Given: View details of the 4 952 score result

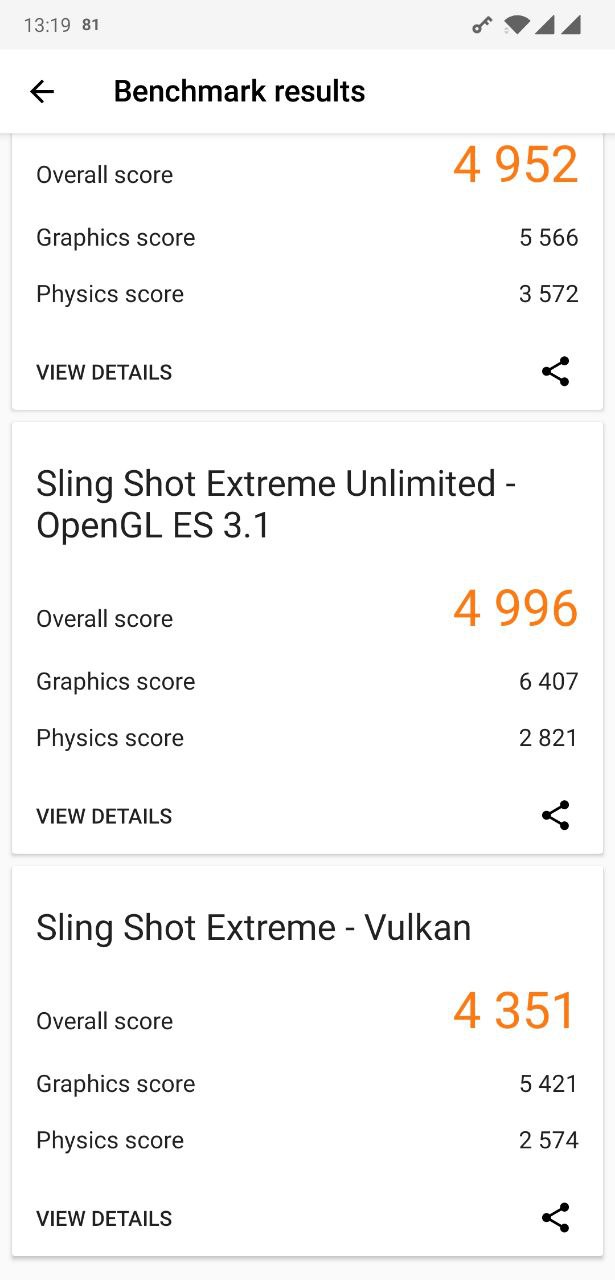Looking at the screenshot, I should 104,372.
